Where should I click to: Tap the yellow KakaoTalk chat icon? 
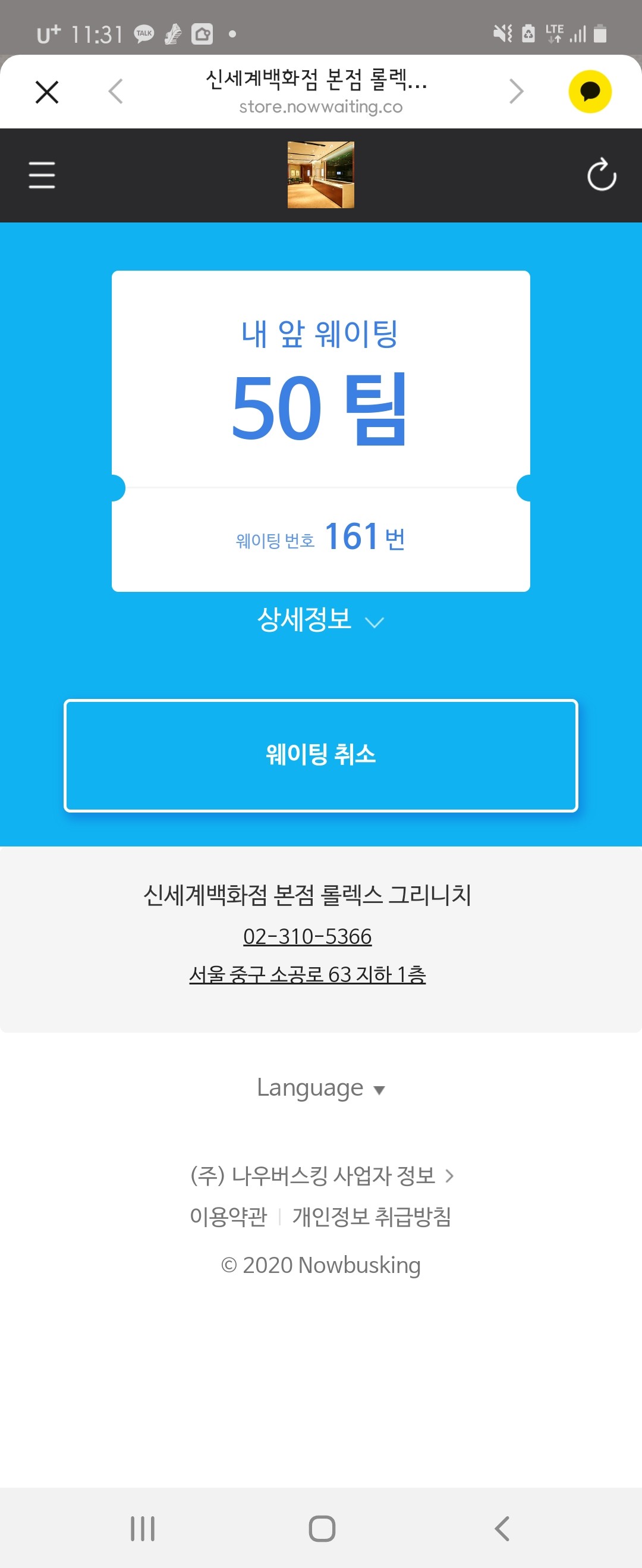(x=589, y=92)
